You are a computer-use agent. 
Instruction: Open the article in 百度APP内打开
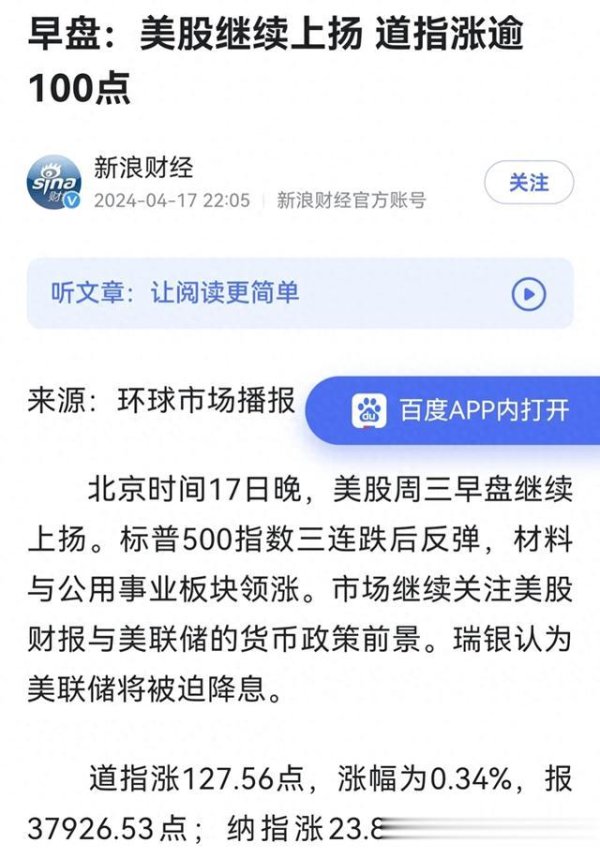coord(462,410)
